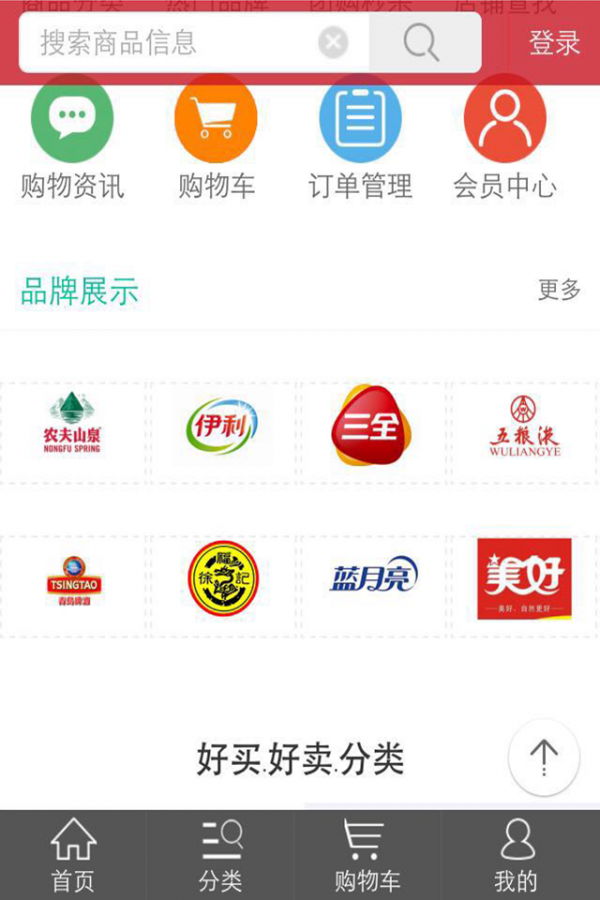Go to 会员中心 member center
Screen dimensions: 600x900
tap(504, 120)
